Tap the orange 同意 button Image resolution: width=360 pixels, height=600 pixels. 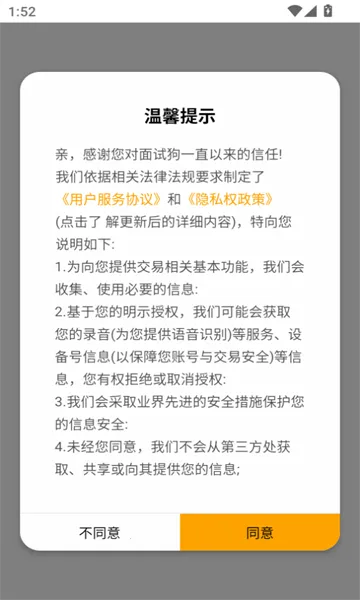(260, 532)
